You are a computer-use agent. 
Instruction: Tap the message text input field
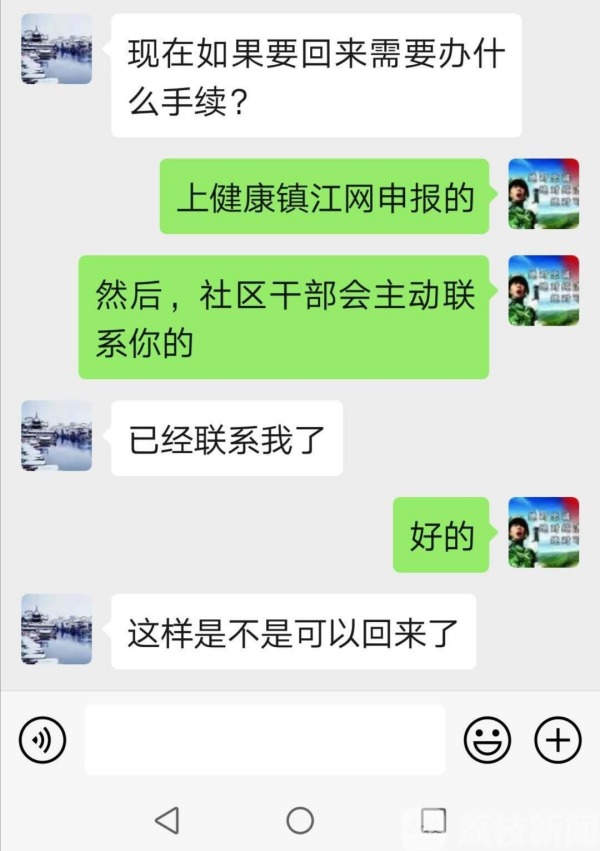(x=264, y=740)
